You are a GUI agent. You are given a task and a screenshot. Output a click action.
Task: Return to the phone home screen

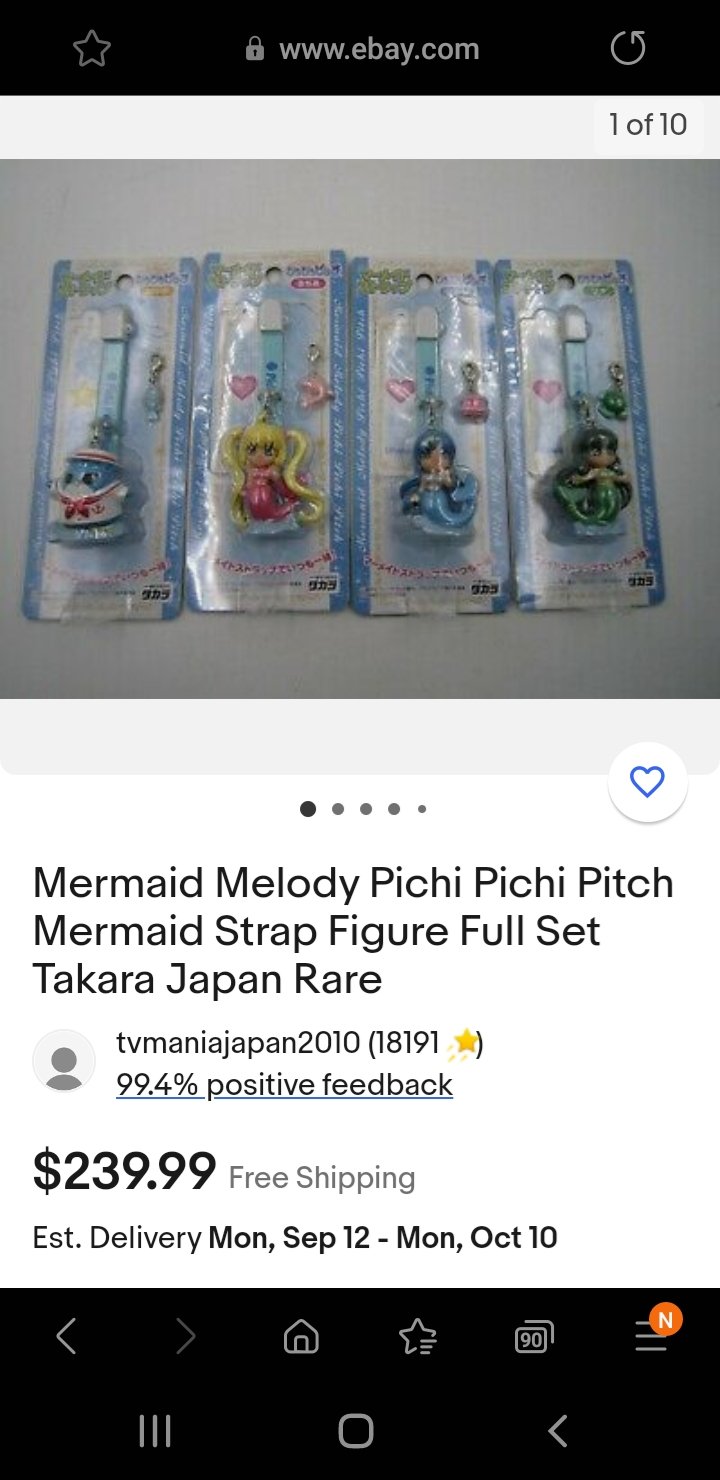[356, 1431]
